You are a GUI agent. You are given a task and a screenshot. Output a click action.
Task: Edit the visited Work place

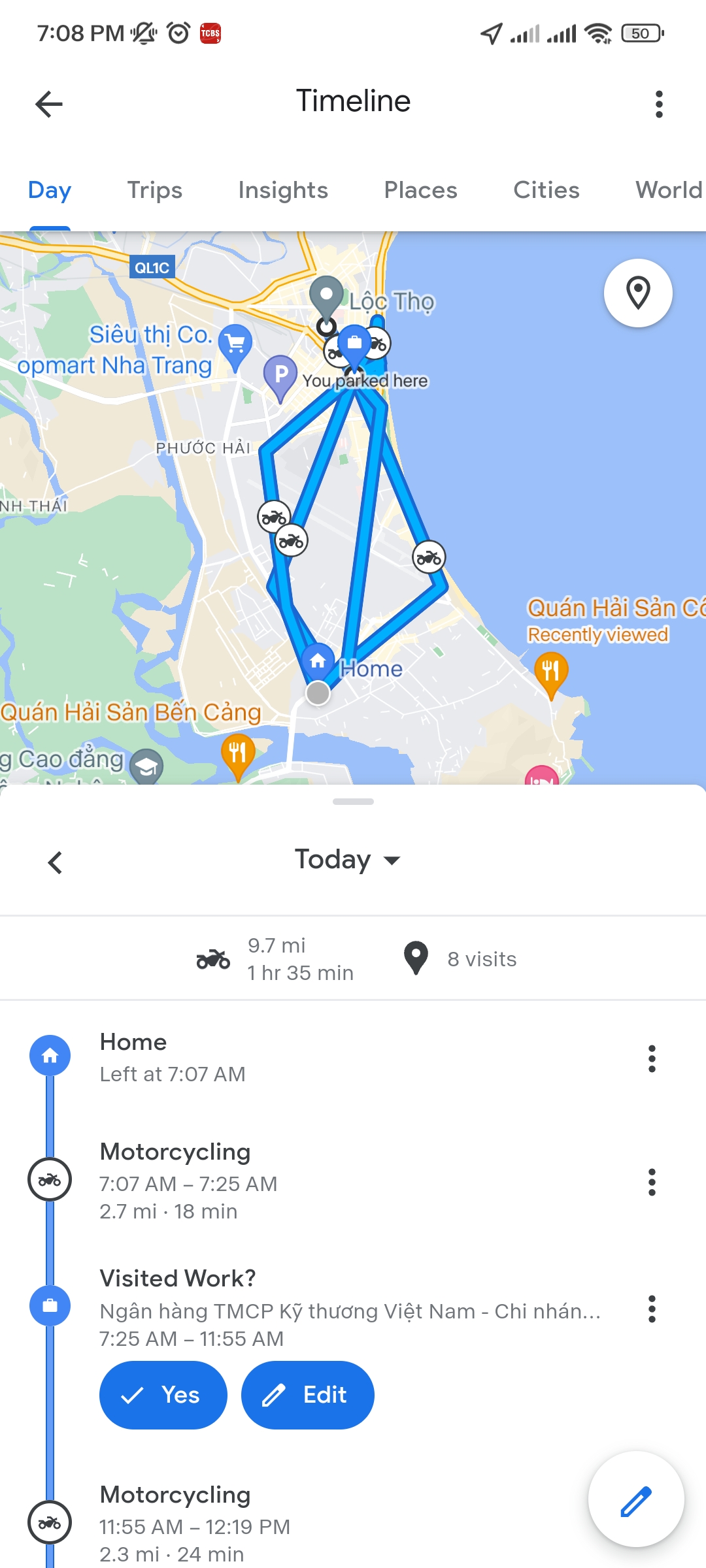(x=308, y=1395)
